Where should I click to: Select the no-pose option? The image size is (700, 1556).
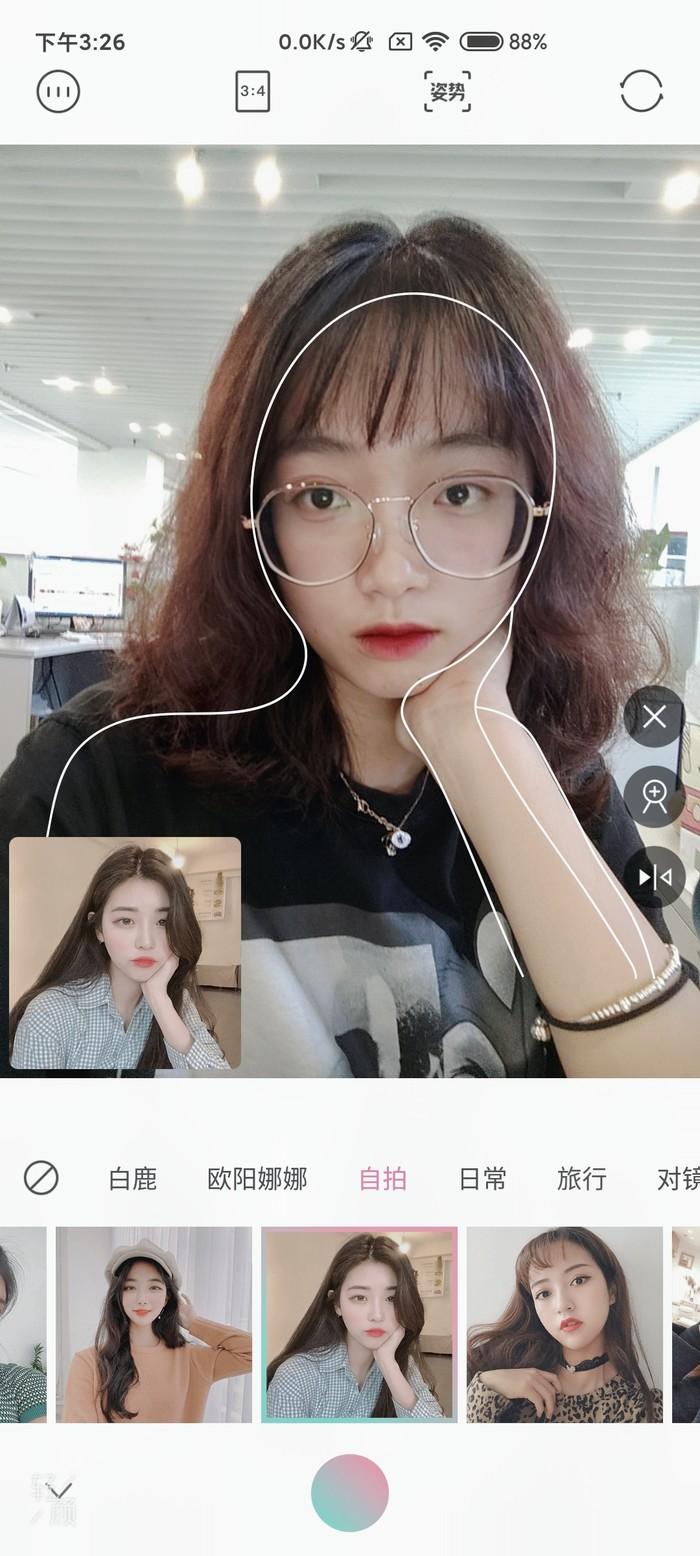tap(41, 1178)
